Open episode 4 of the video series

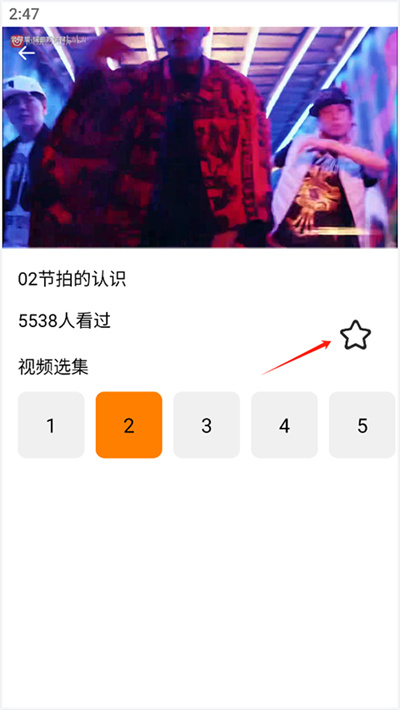point(284,425)
